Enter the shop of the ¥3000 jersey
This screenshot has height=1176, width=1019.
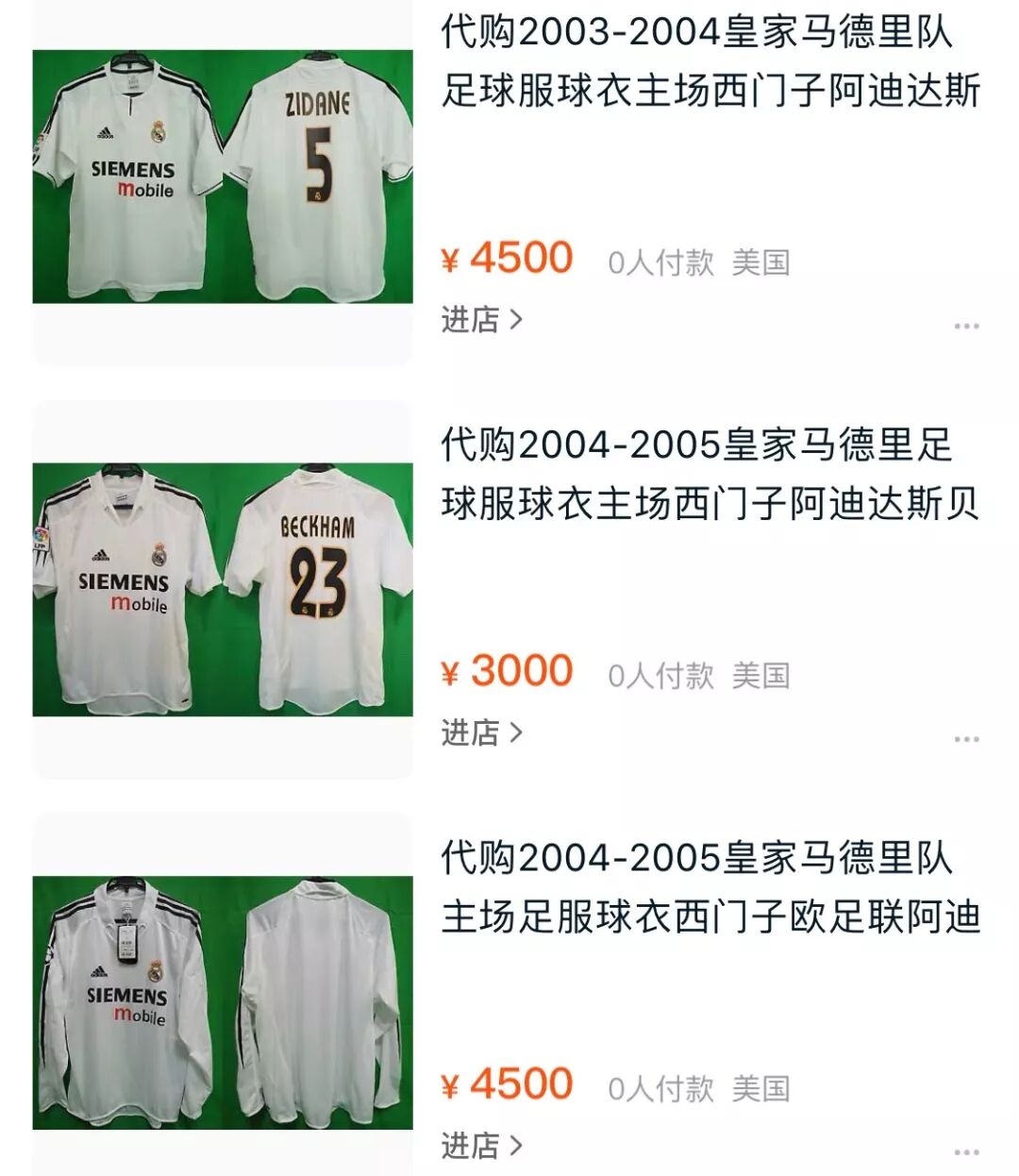pos(481,732)
